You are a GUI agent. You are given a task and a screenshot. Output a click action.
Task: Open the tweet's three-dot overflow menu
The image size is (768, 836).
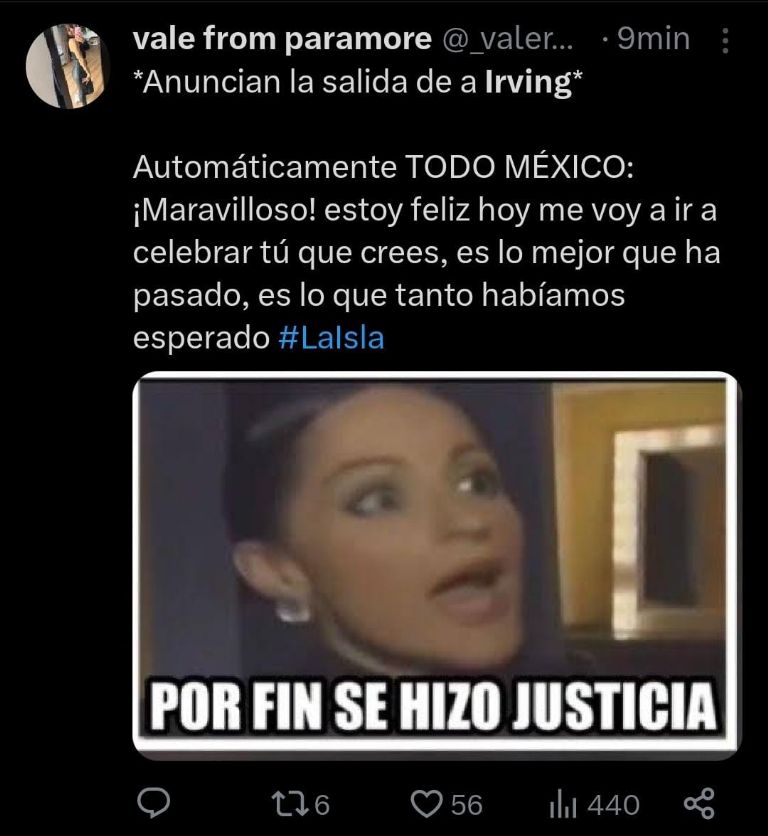click(726, 40)
